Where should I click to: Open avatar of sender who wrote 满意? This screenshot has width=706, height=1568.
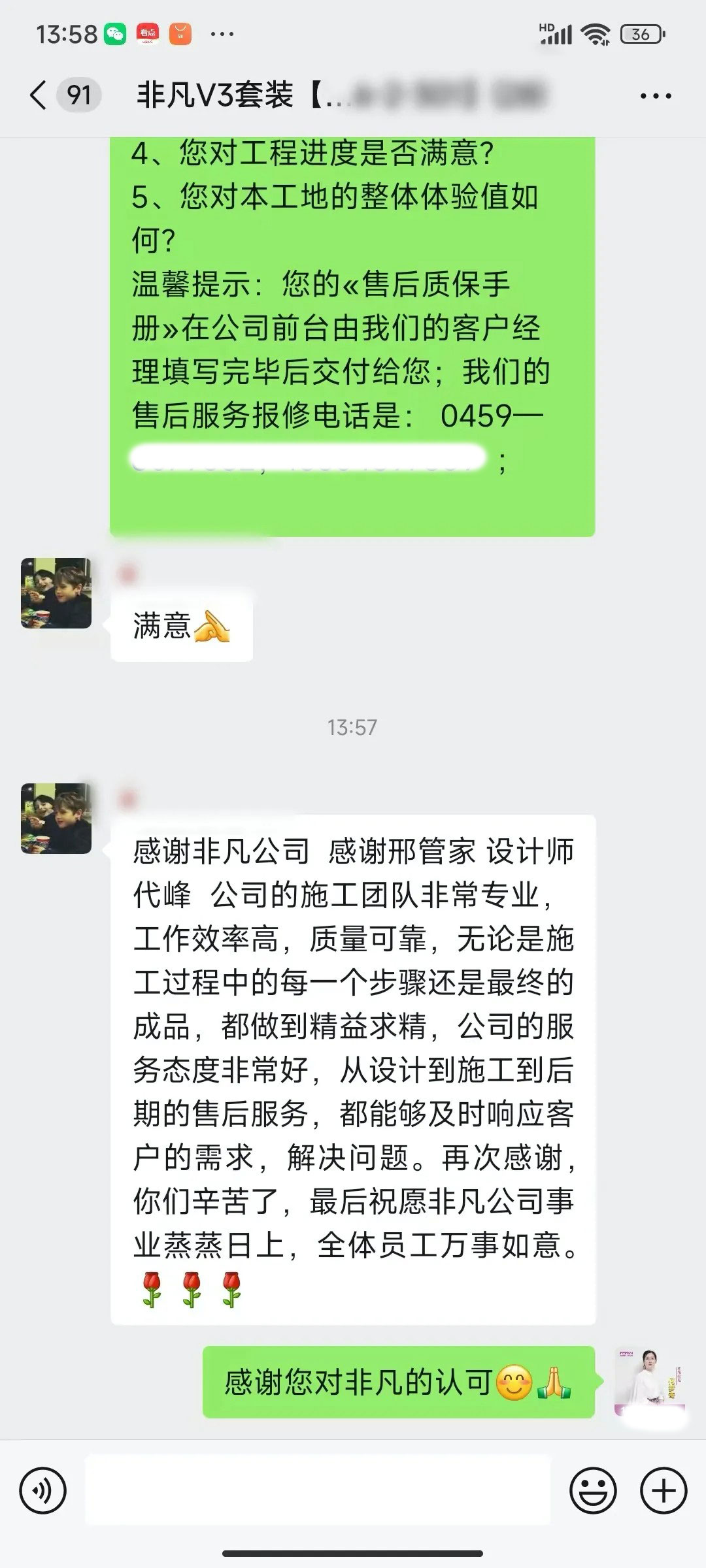tap(56, 593)
